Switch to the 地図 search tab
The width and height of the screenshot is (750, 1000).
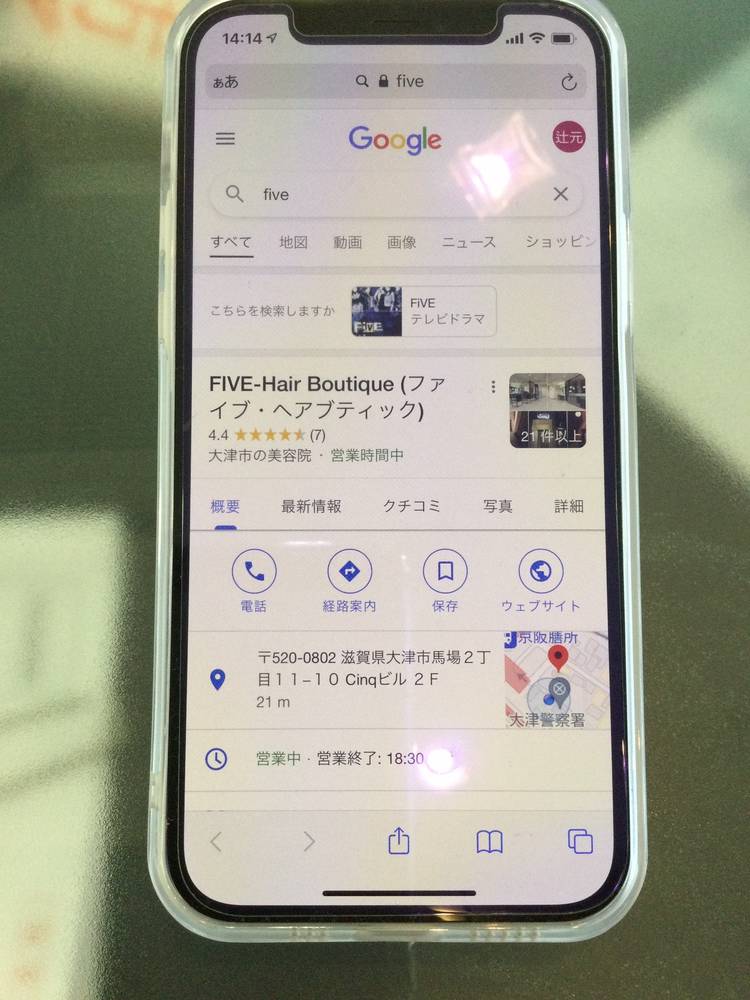tap(293, 242)
